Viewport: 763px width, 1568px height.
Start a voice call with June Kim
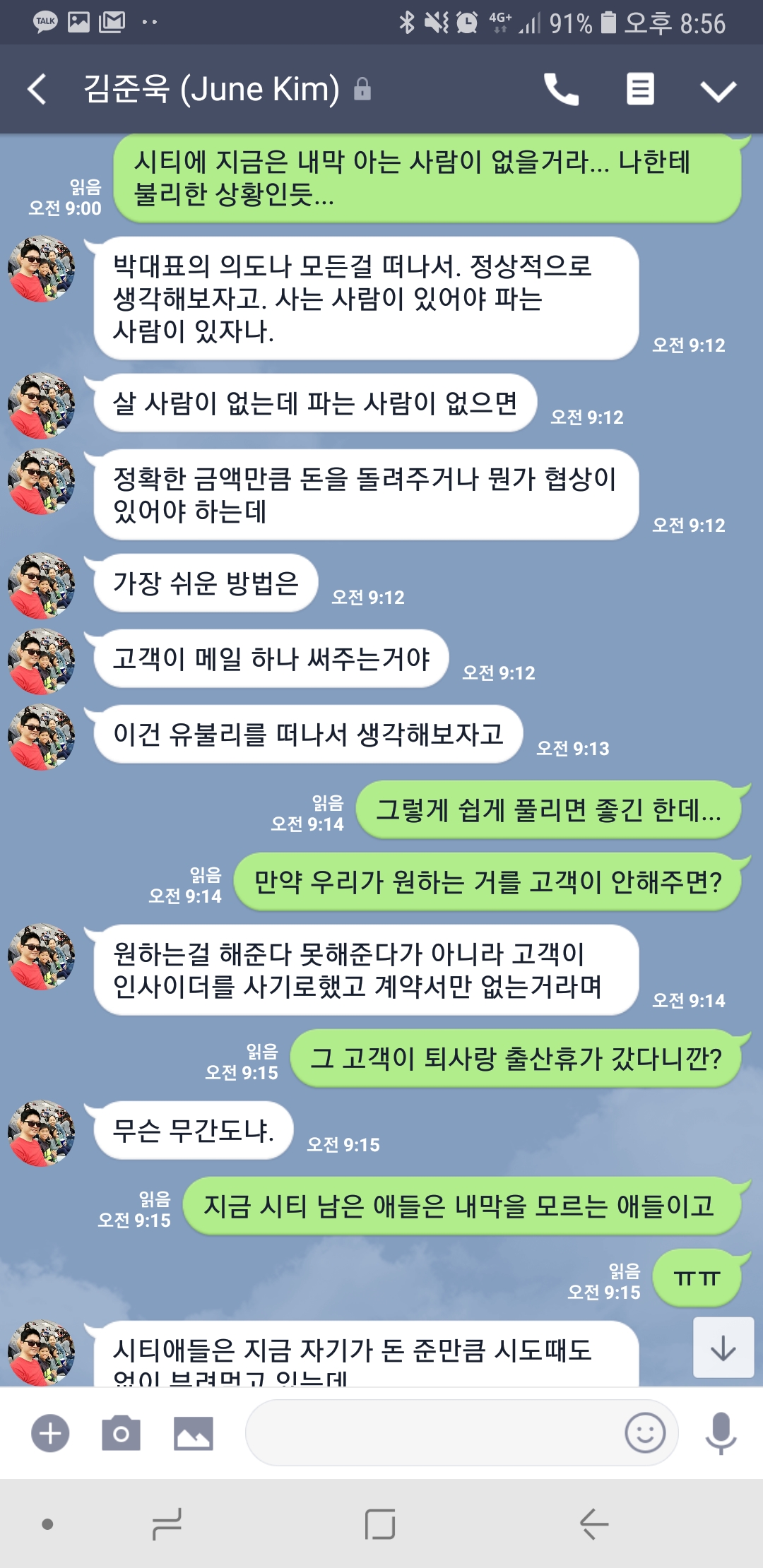pos(562,90)
